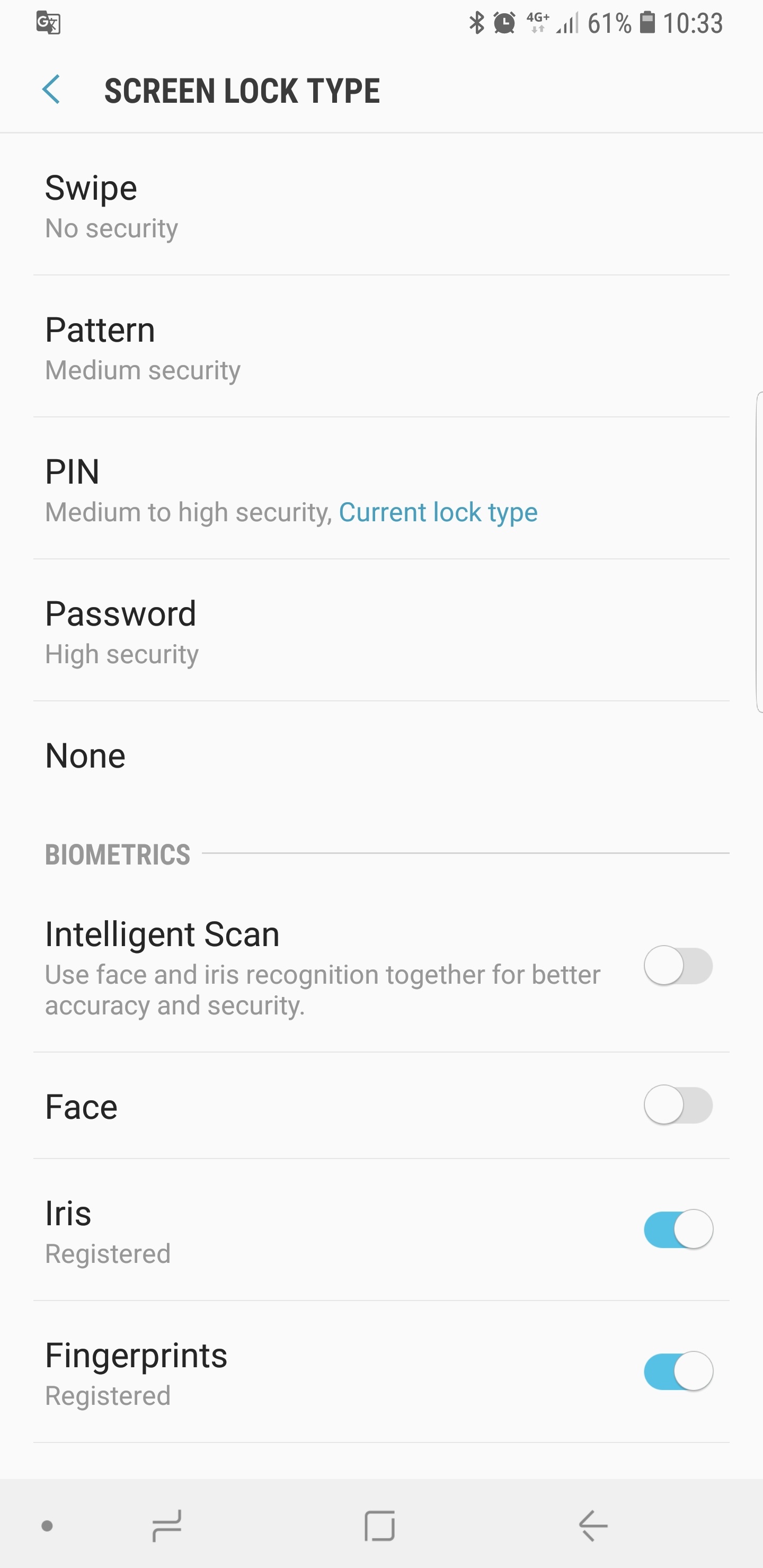Turn off the Fingerprints switch
The image size is (763, 1568).
coord(678,1371)
